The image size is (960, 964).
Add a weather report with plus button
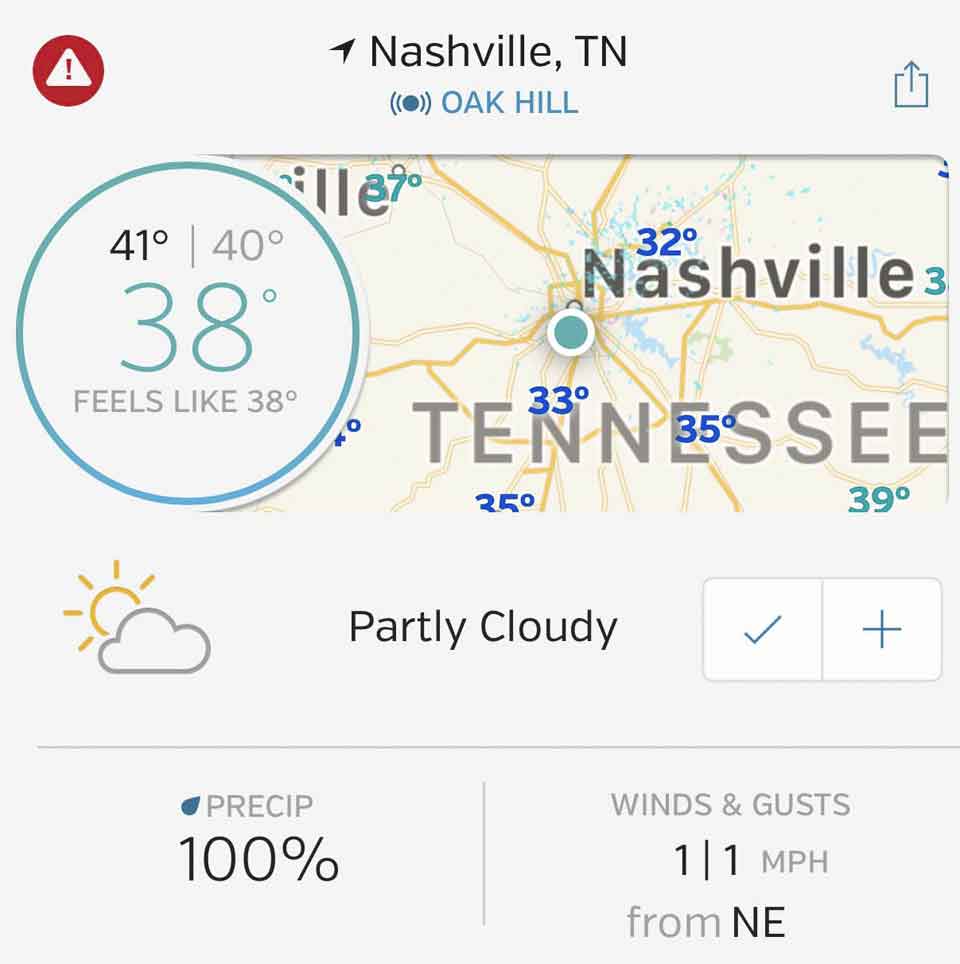click(881, 630)
